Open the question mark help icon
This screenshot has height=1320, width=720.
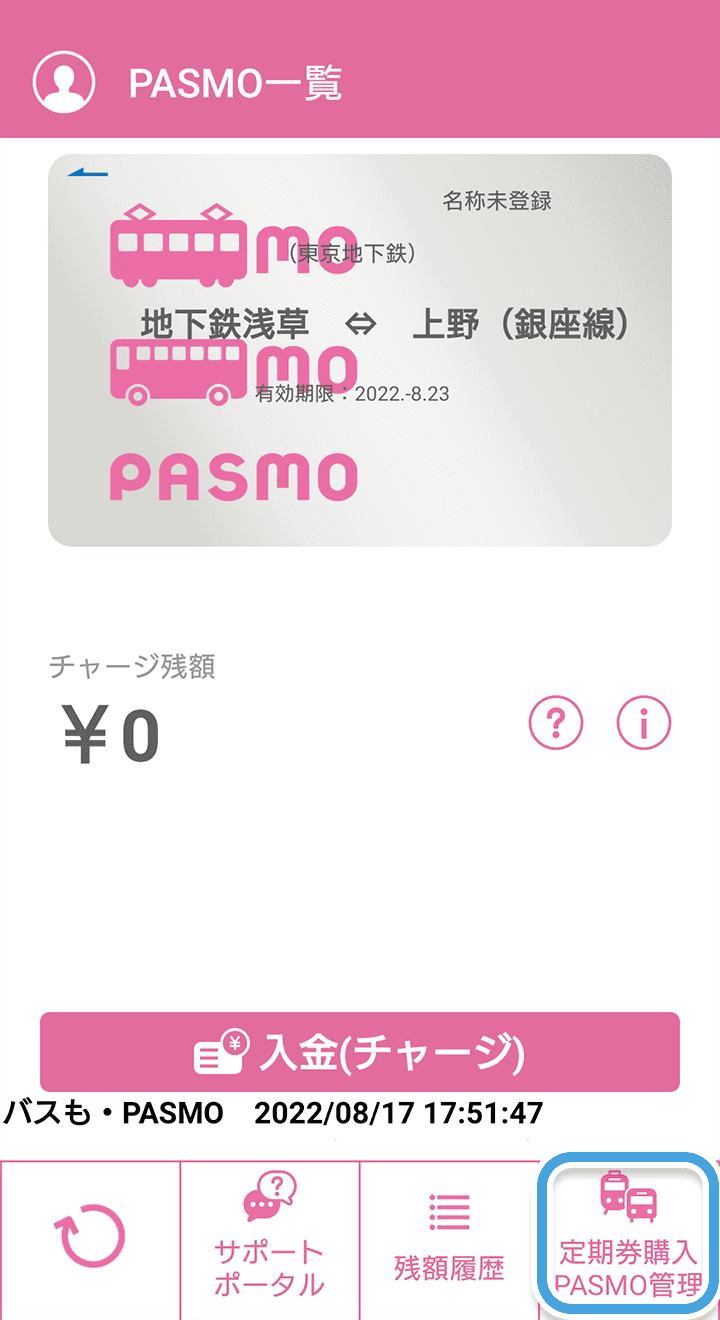[556, 722]
